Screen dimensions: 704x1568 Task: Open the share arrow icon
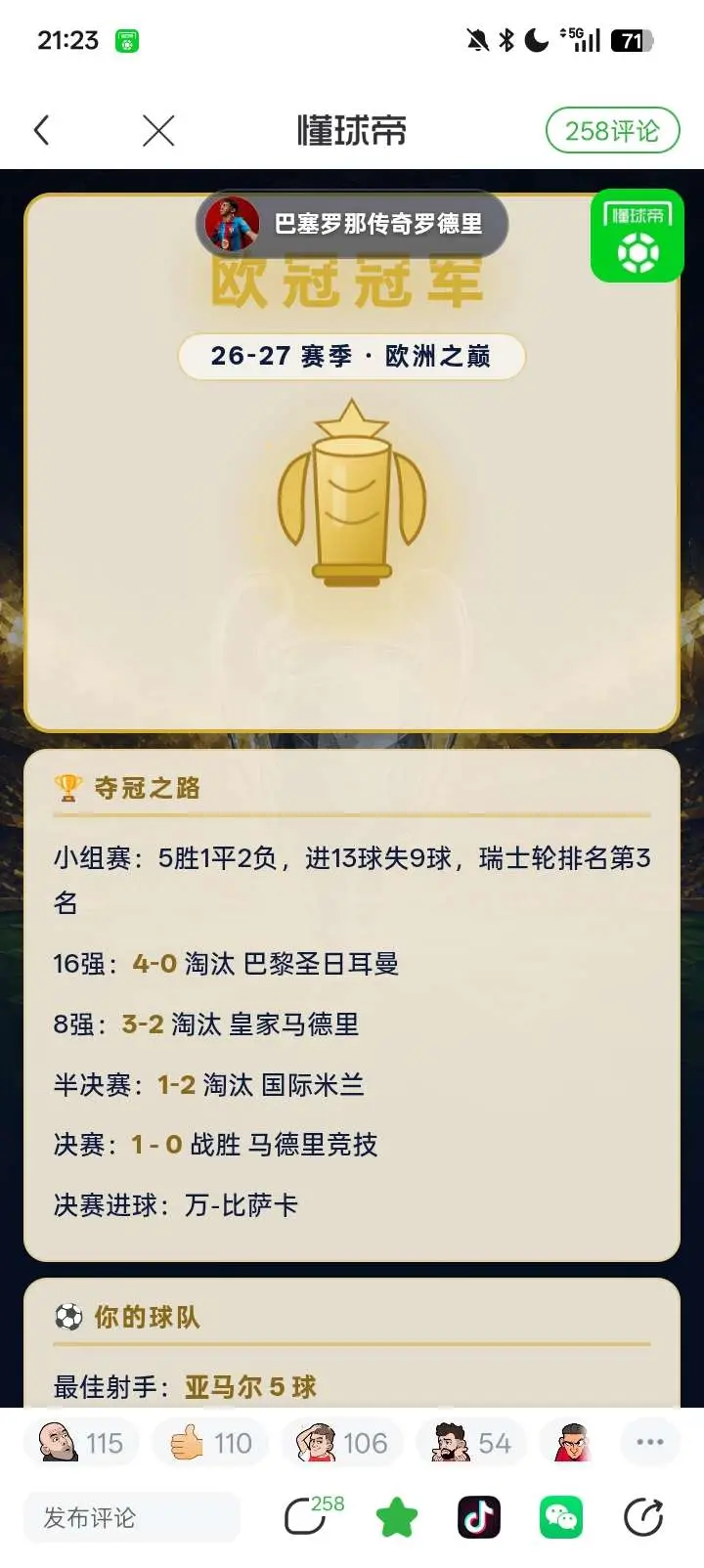pyautogui.click(x=644, y=1517)
